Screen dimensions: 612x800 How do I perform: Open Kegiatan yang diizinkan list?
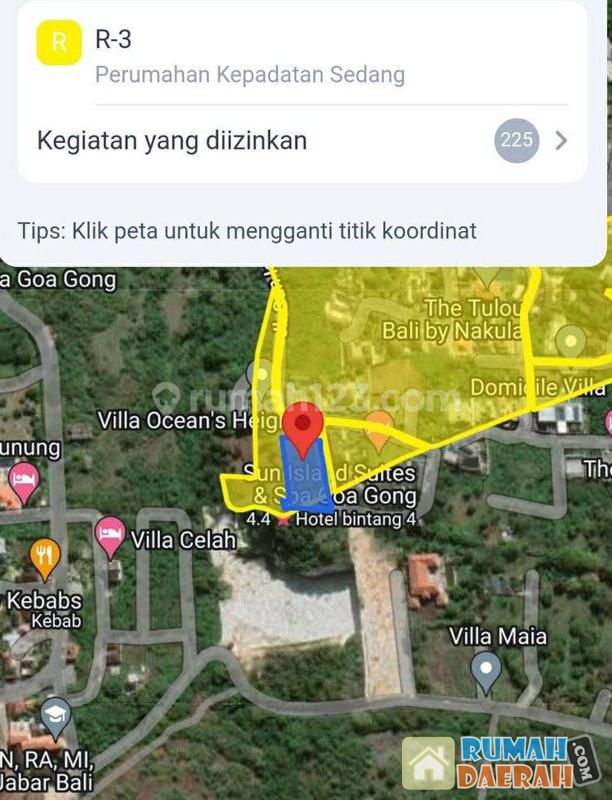(x=300, y=140)
